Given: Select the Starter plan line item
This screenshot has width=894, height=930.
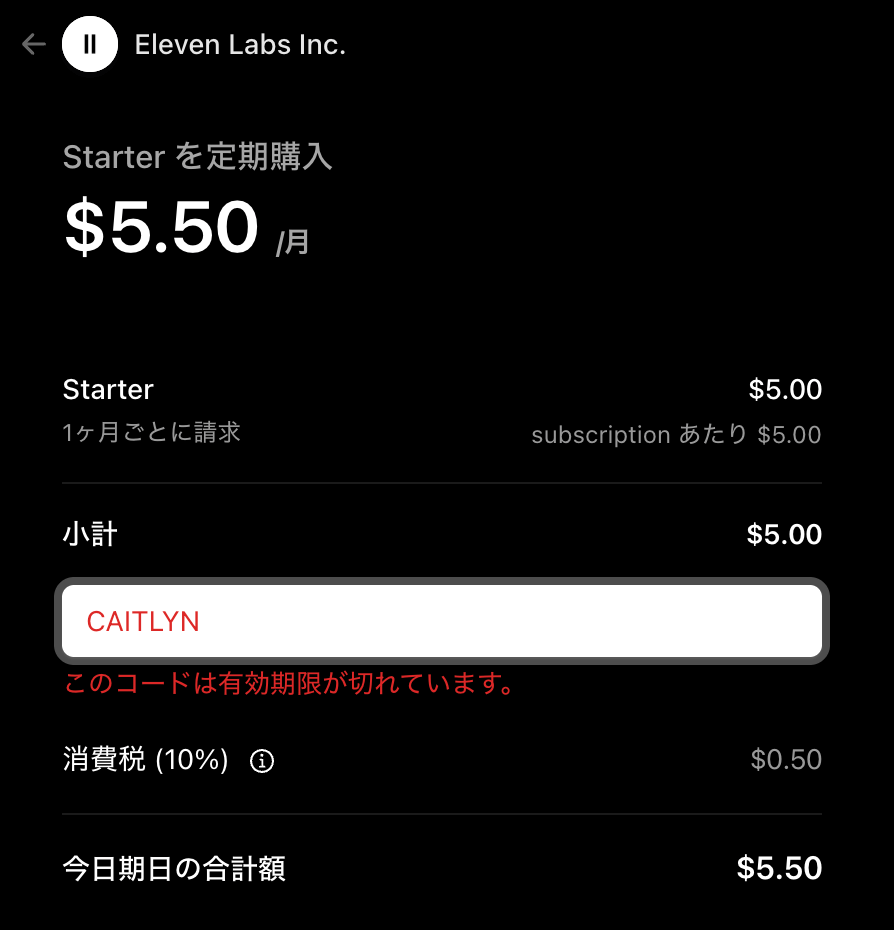Looking at the screenshot, I should click(108, 389).
